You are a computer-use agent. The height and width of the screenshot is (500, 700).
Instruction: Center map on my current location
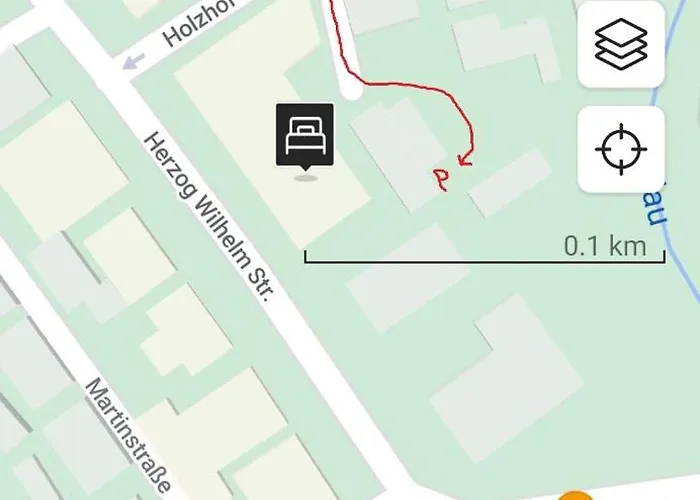coord(621,150)
